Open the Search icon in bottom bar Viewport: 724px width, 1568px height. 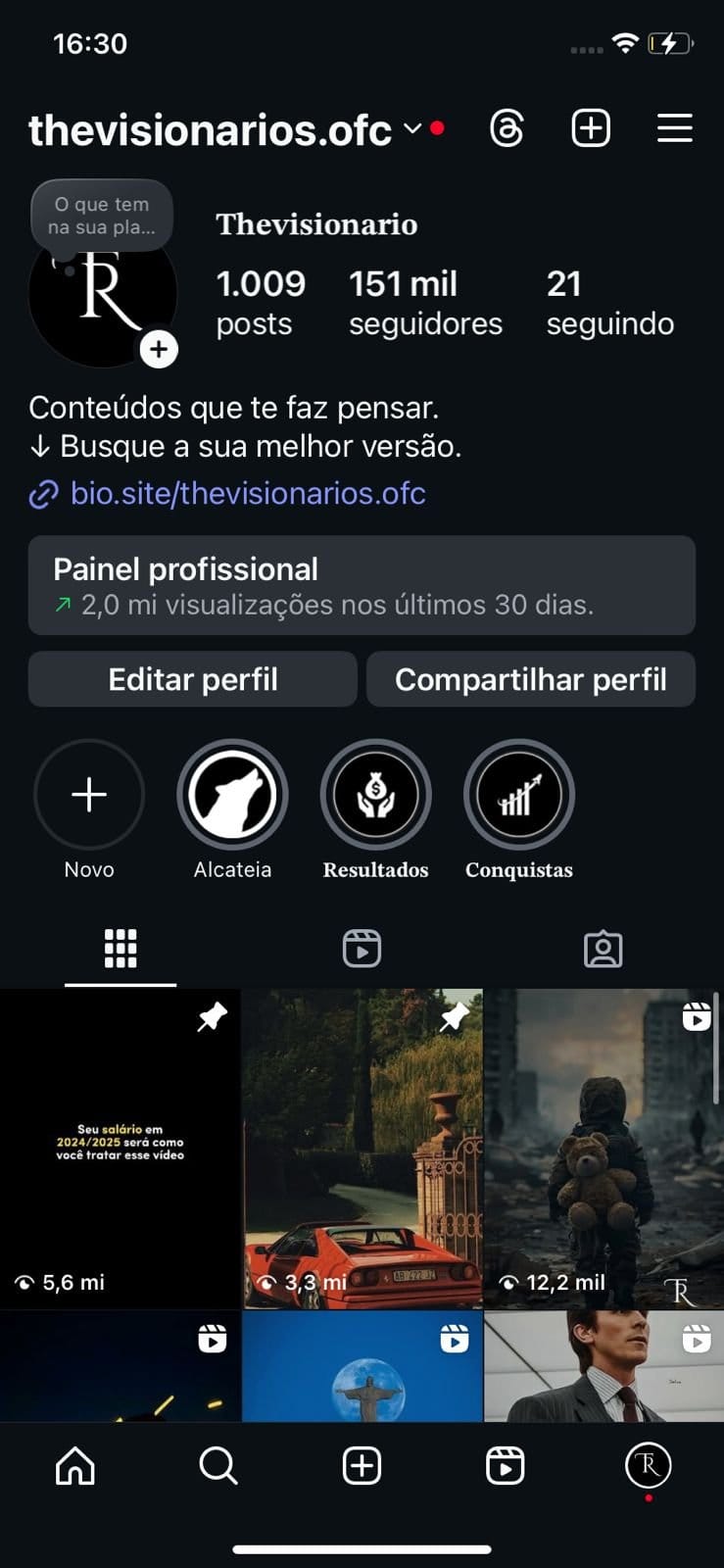tap(217, 1466)
